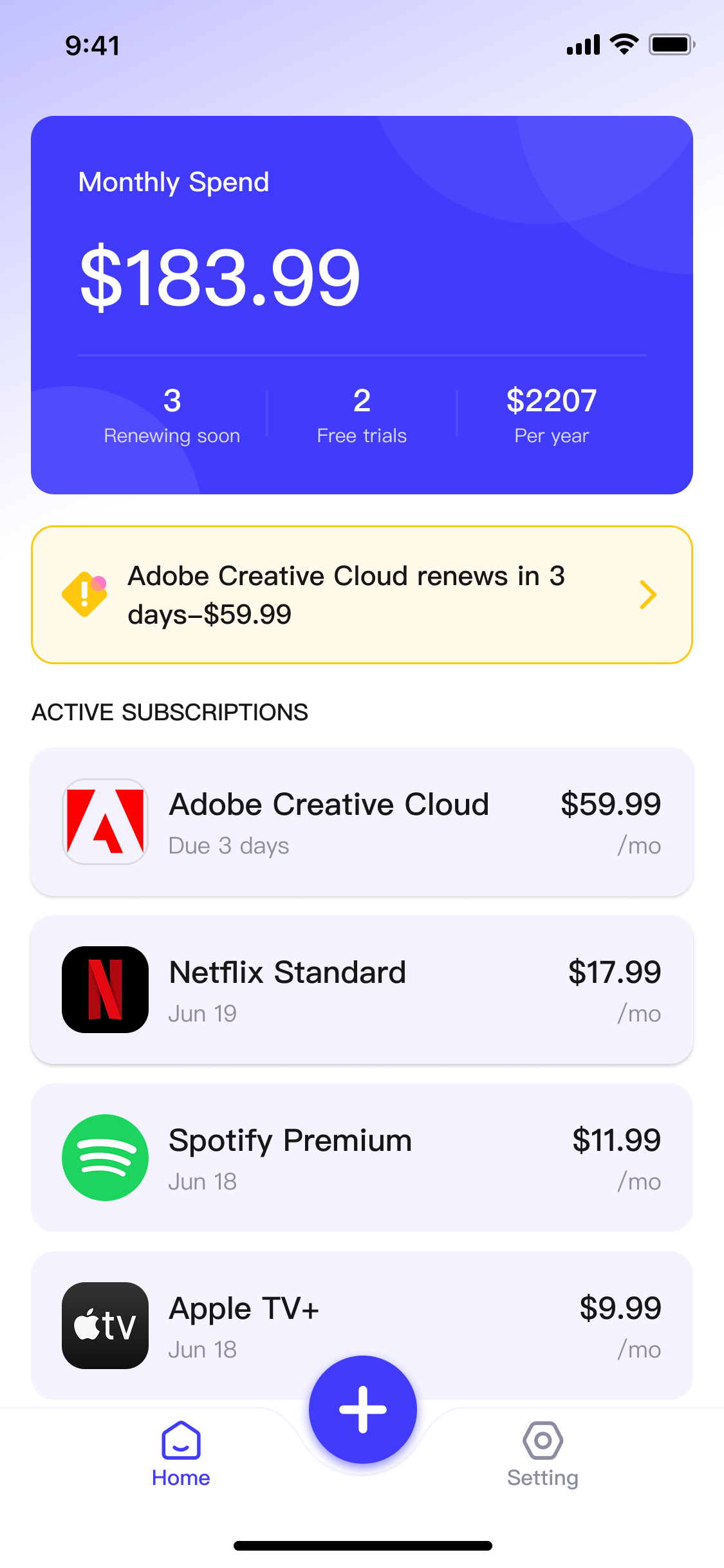
Task: Open the Adobe Creative Cloud subscription
Action: click(x=362, y=821)
